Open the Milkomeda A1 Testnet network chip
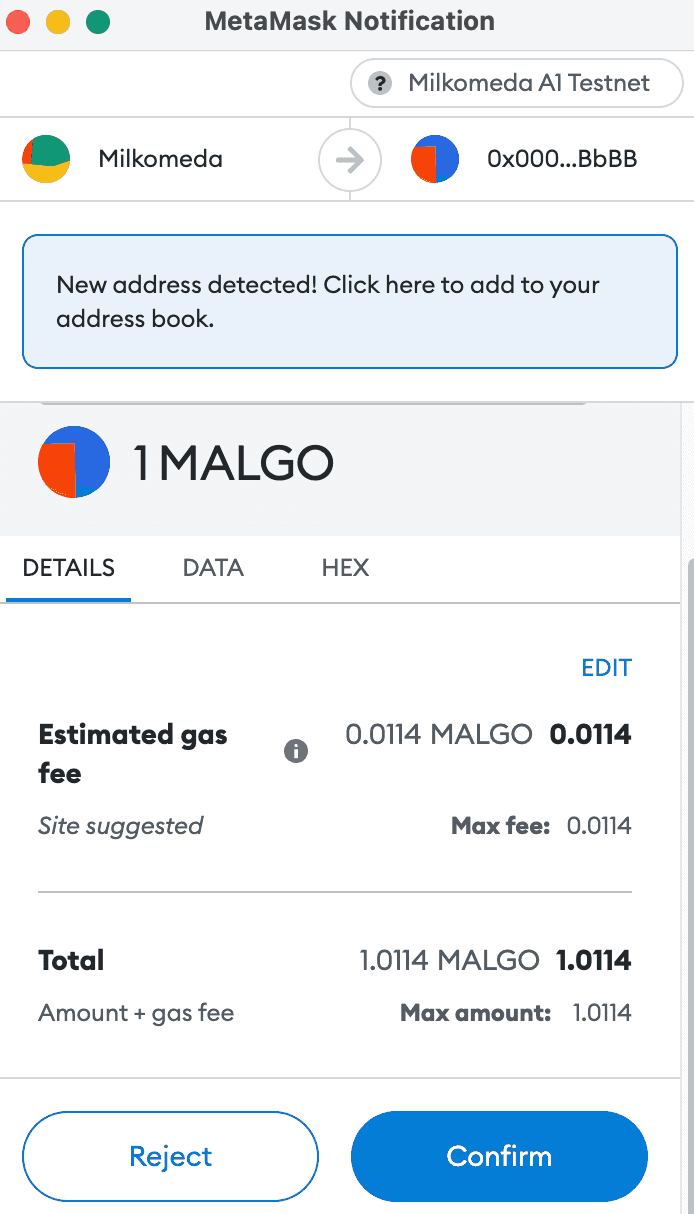The width and height of the screenshot is (694, 1214). pos(515,83)
